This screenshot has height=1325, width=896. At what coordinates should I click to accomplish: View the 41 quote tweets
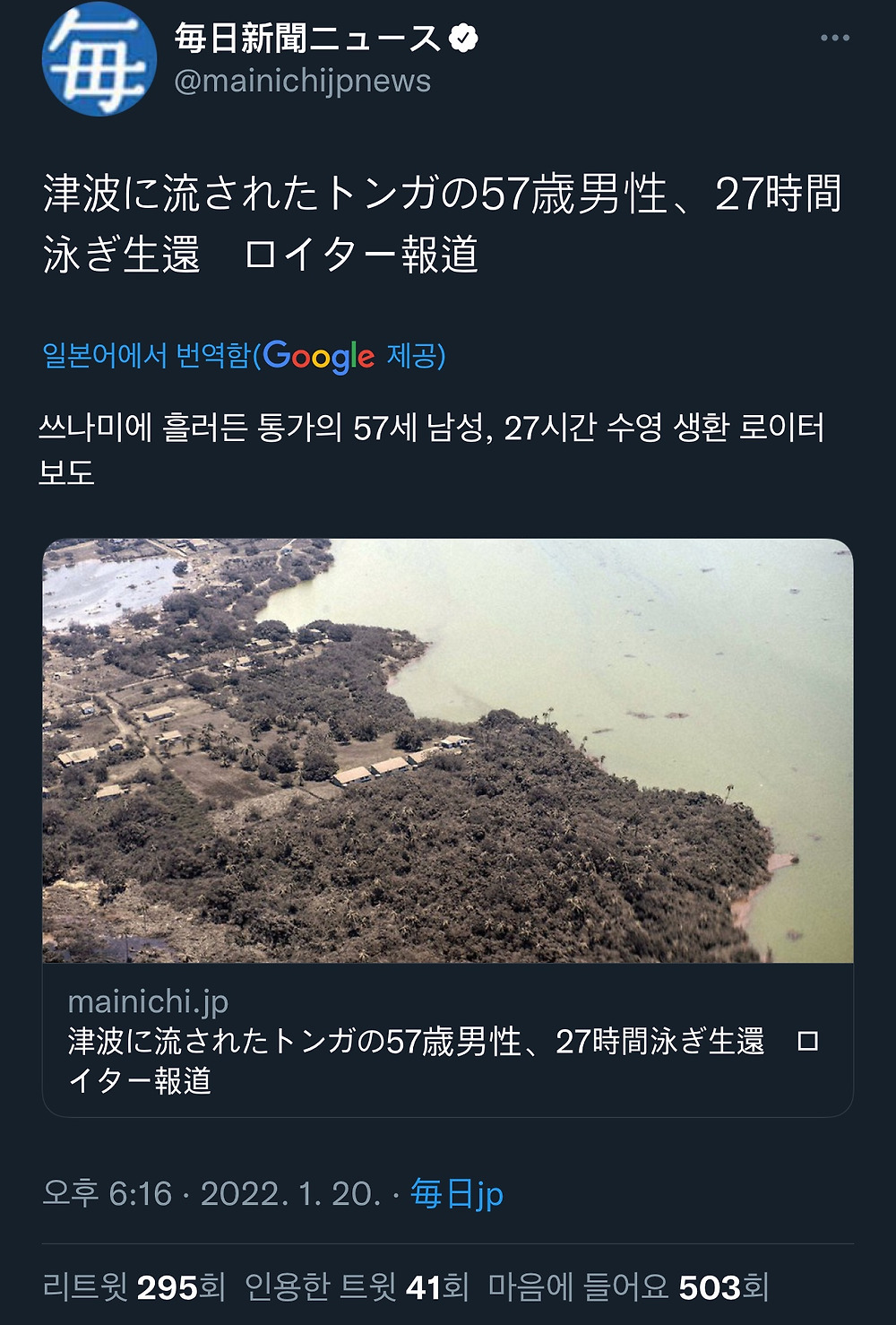point(357,1287)
